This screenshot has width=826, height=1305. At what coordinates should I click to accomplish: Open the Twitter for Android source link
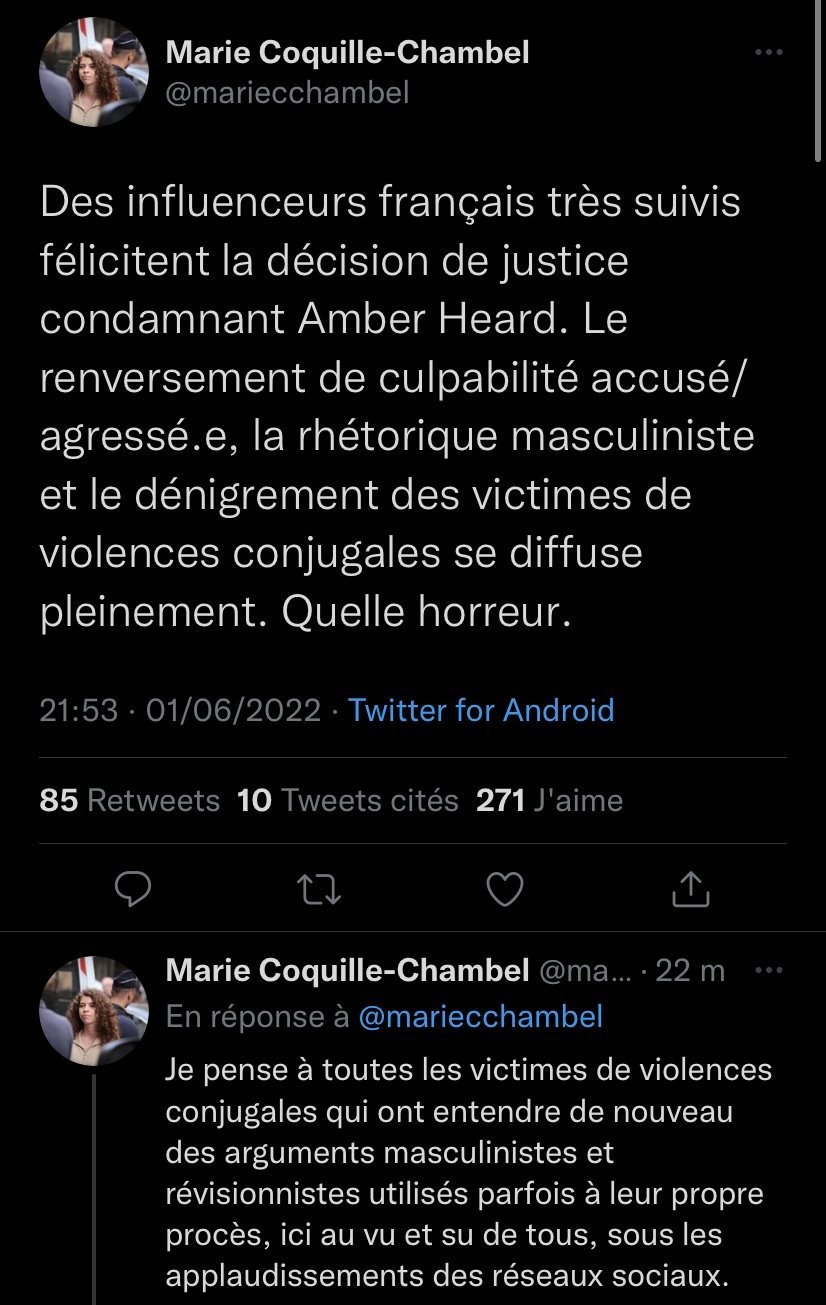point(481,711)
